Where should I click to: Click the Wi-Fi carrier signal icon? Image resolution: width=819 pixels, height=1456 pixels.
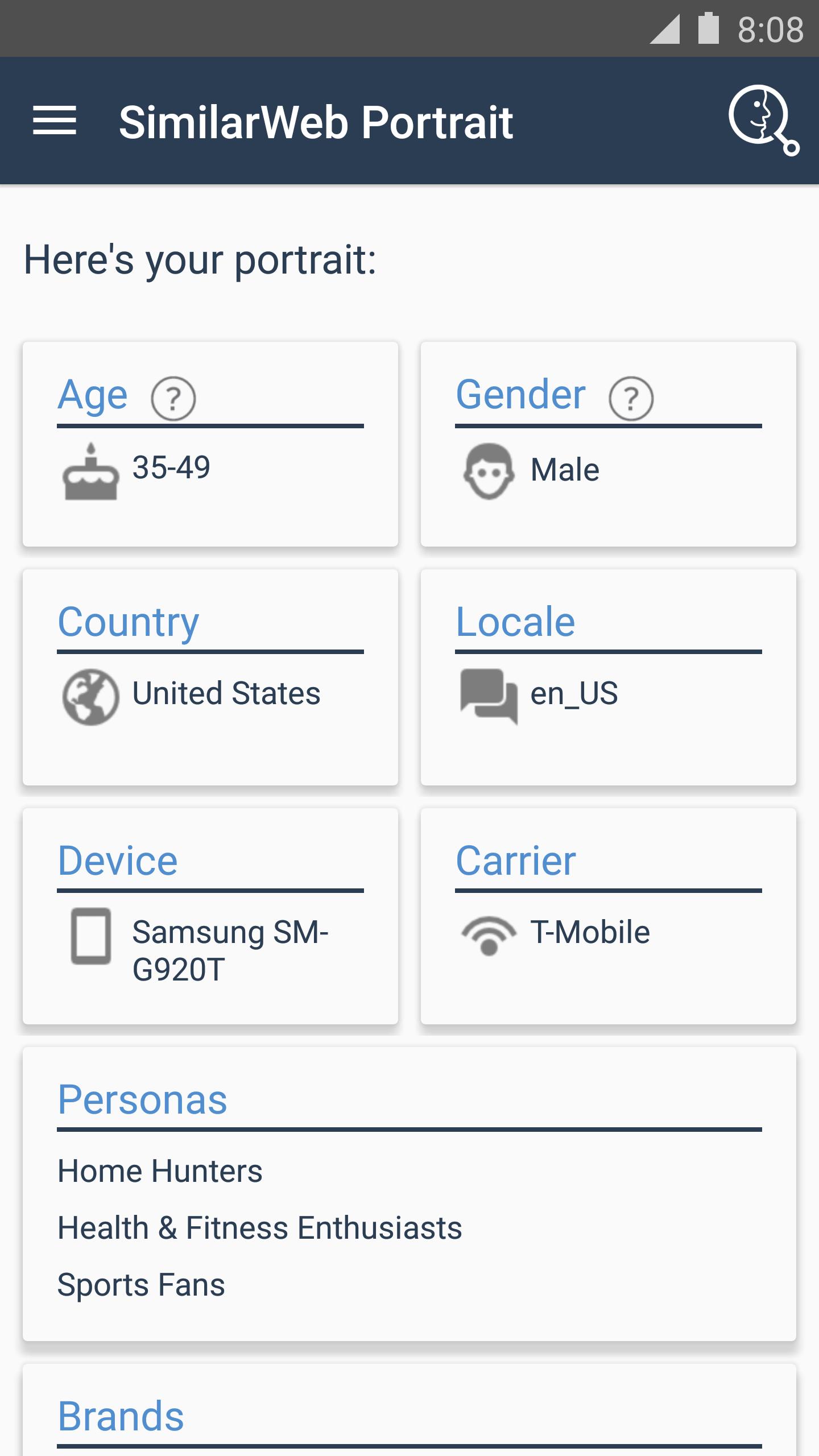tap(490, 933)
